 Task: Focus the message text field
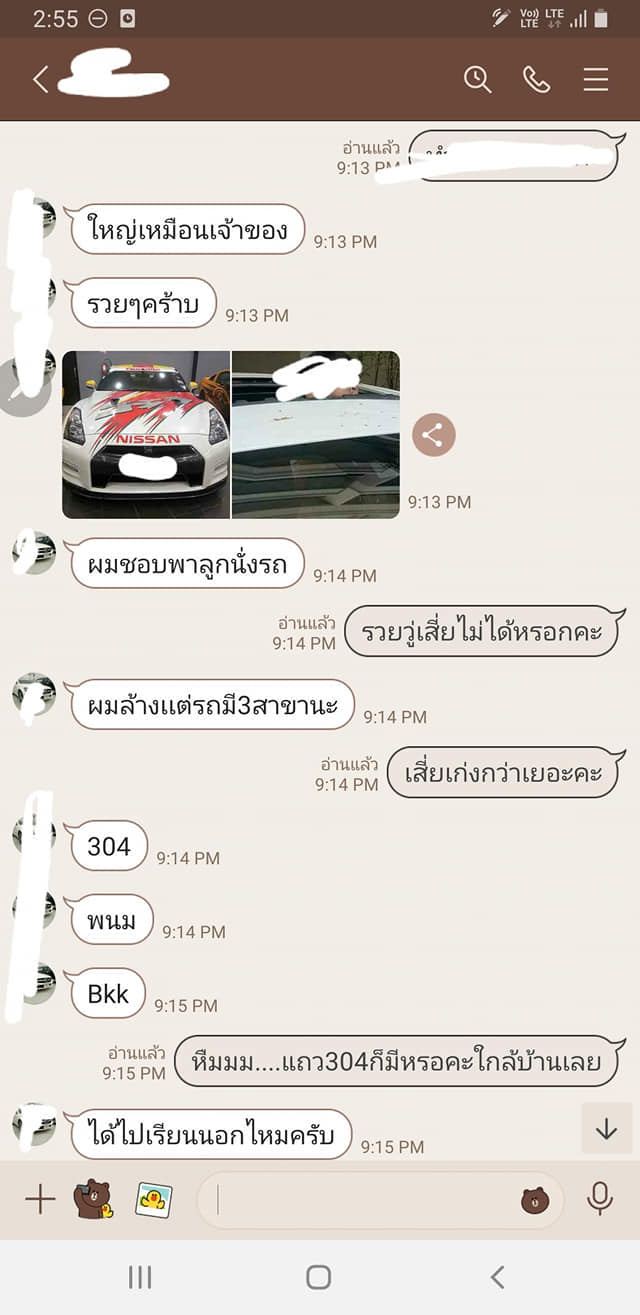pyautogui.click(x=360, y=1199)
